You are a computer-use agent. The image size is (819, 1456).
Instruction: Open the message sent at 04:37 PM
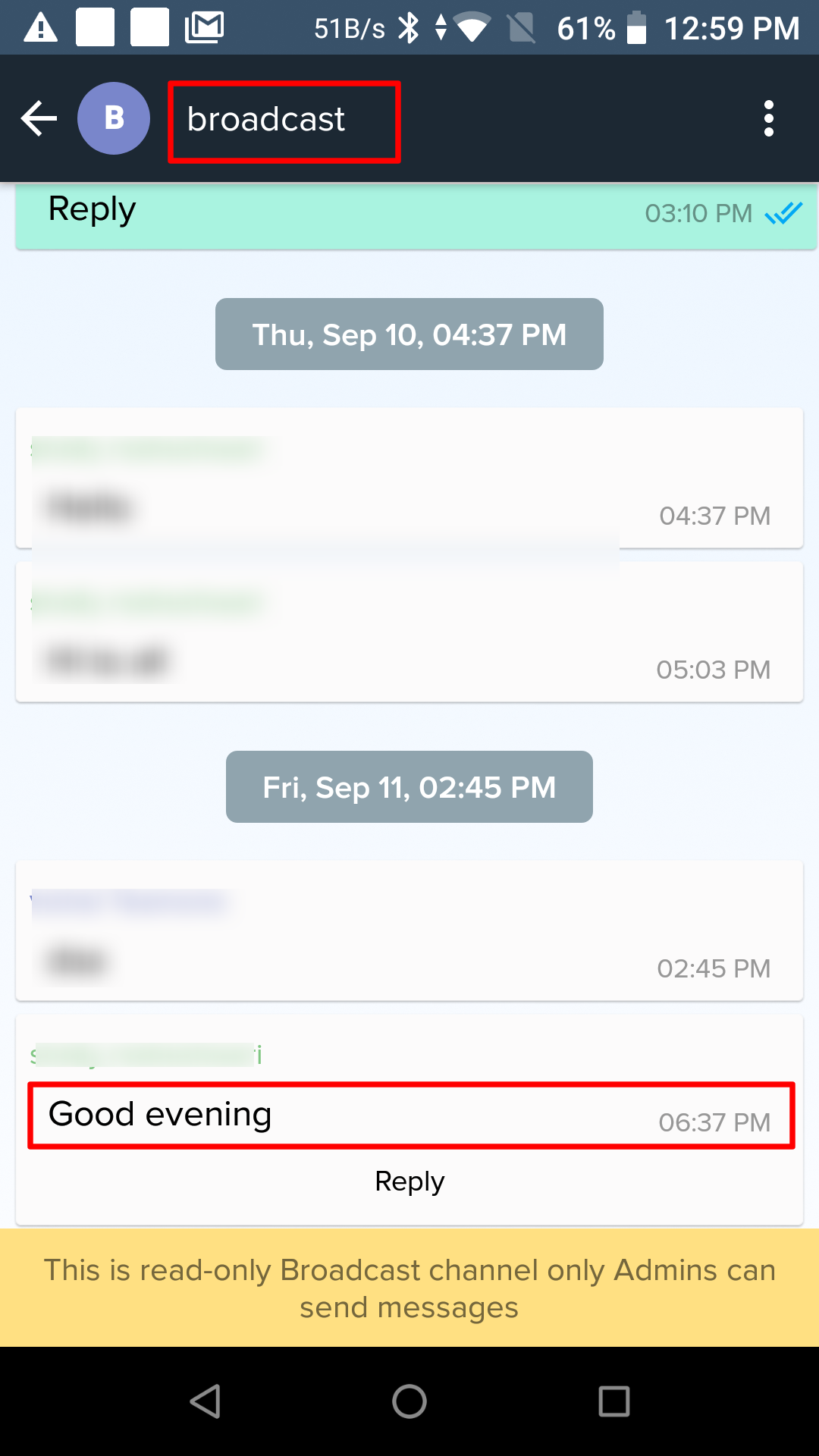click(x=409, y=479)
